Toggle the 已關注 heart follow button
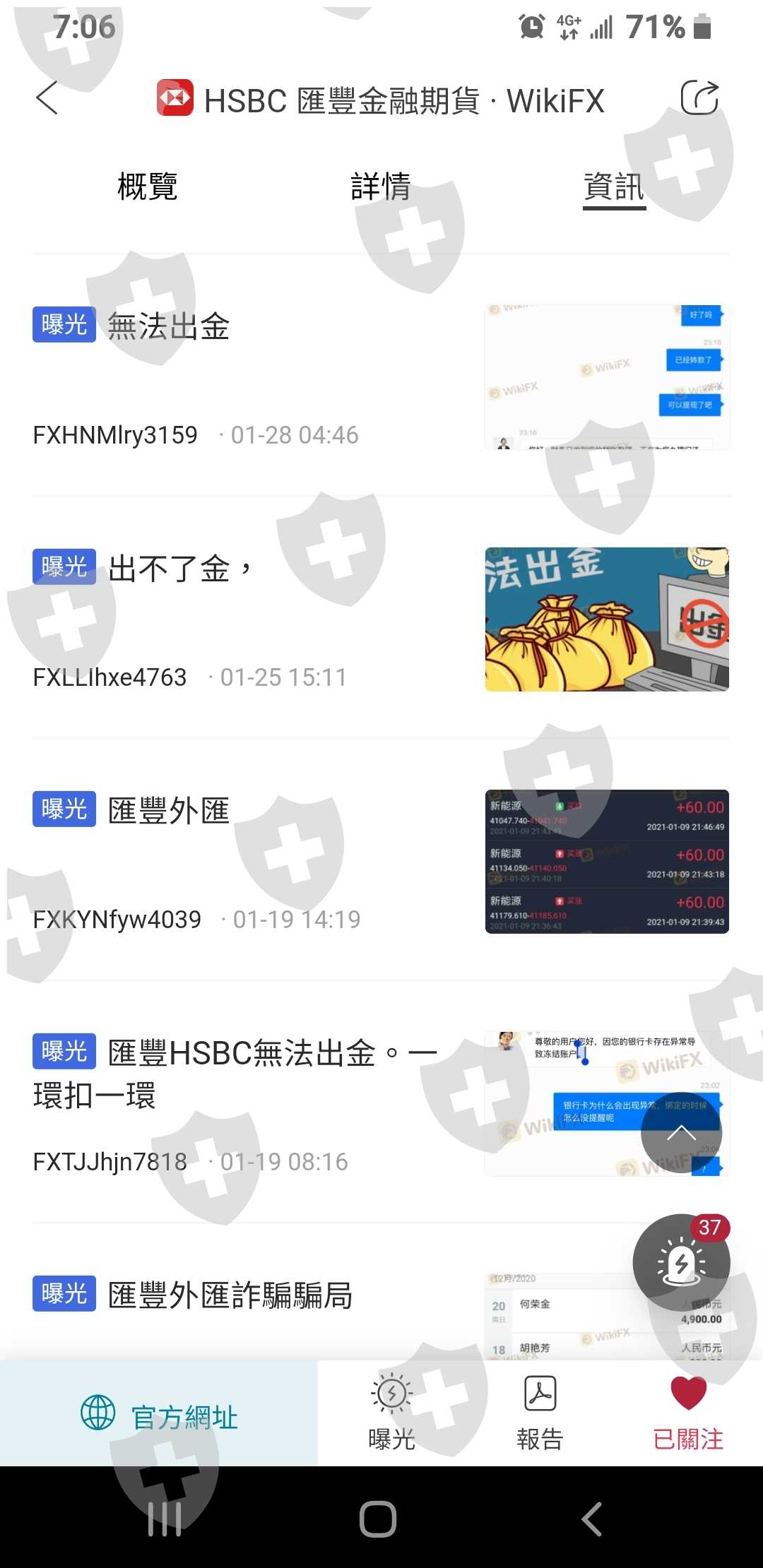 tap(688, 1413)
